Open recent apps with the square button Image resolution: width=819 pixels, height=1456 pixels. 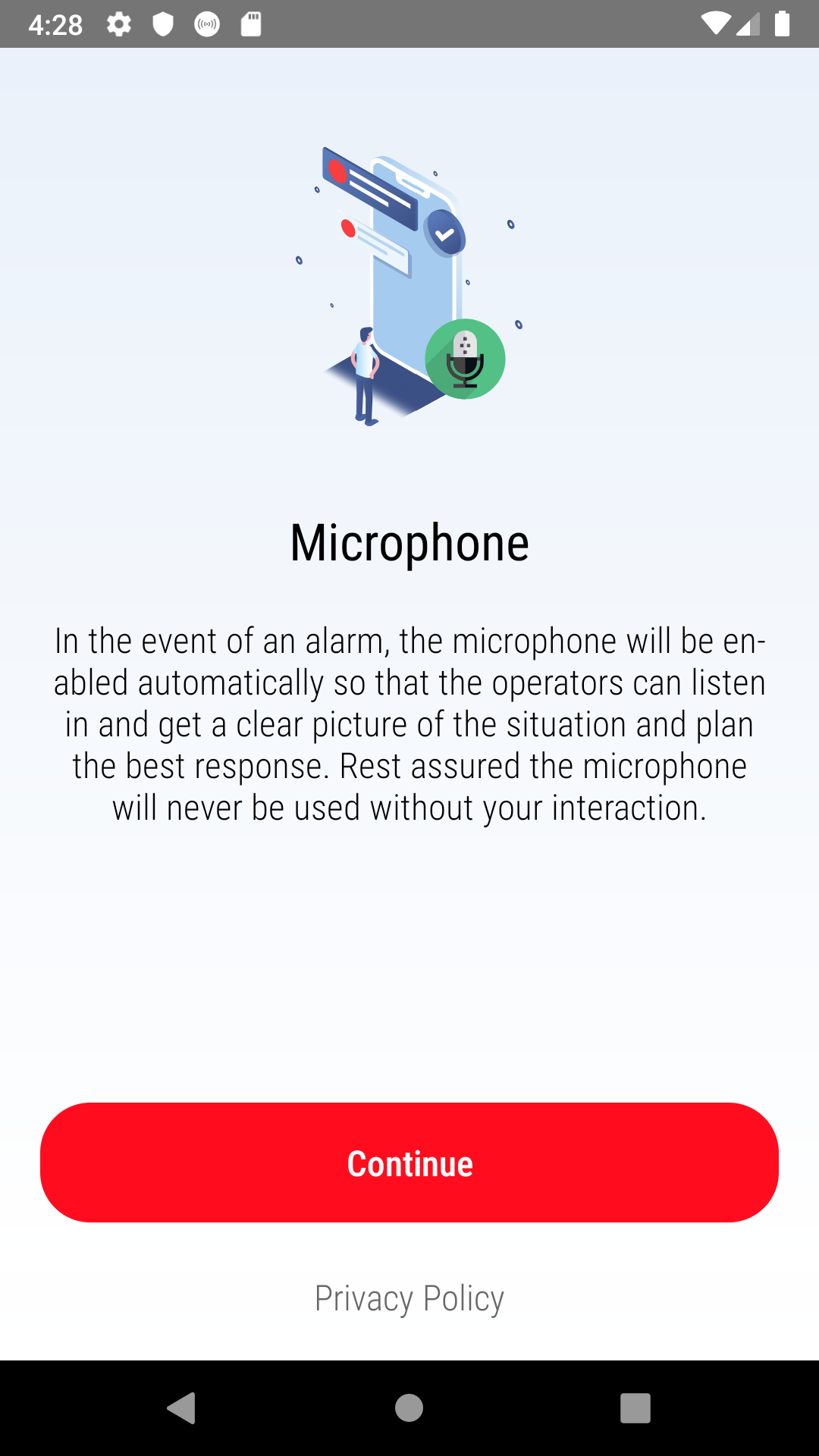635,1408
